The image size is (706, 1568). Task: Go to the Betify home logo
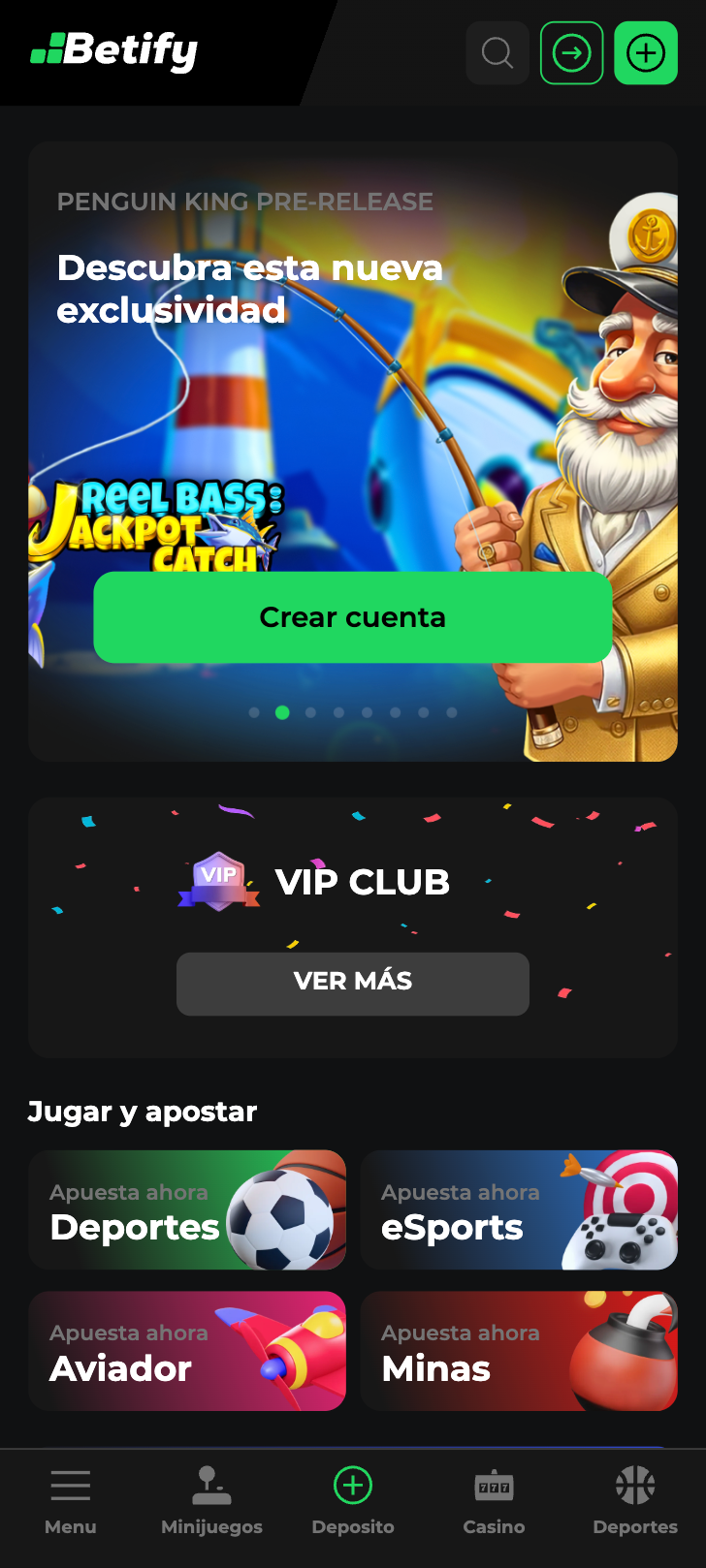click(114, 50)
